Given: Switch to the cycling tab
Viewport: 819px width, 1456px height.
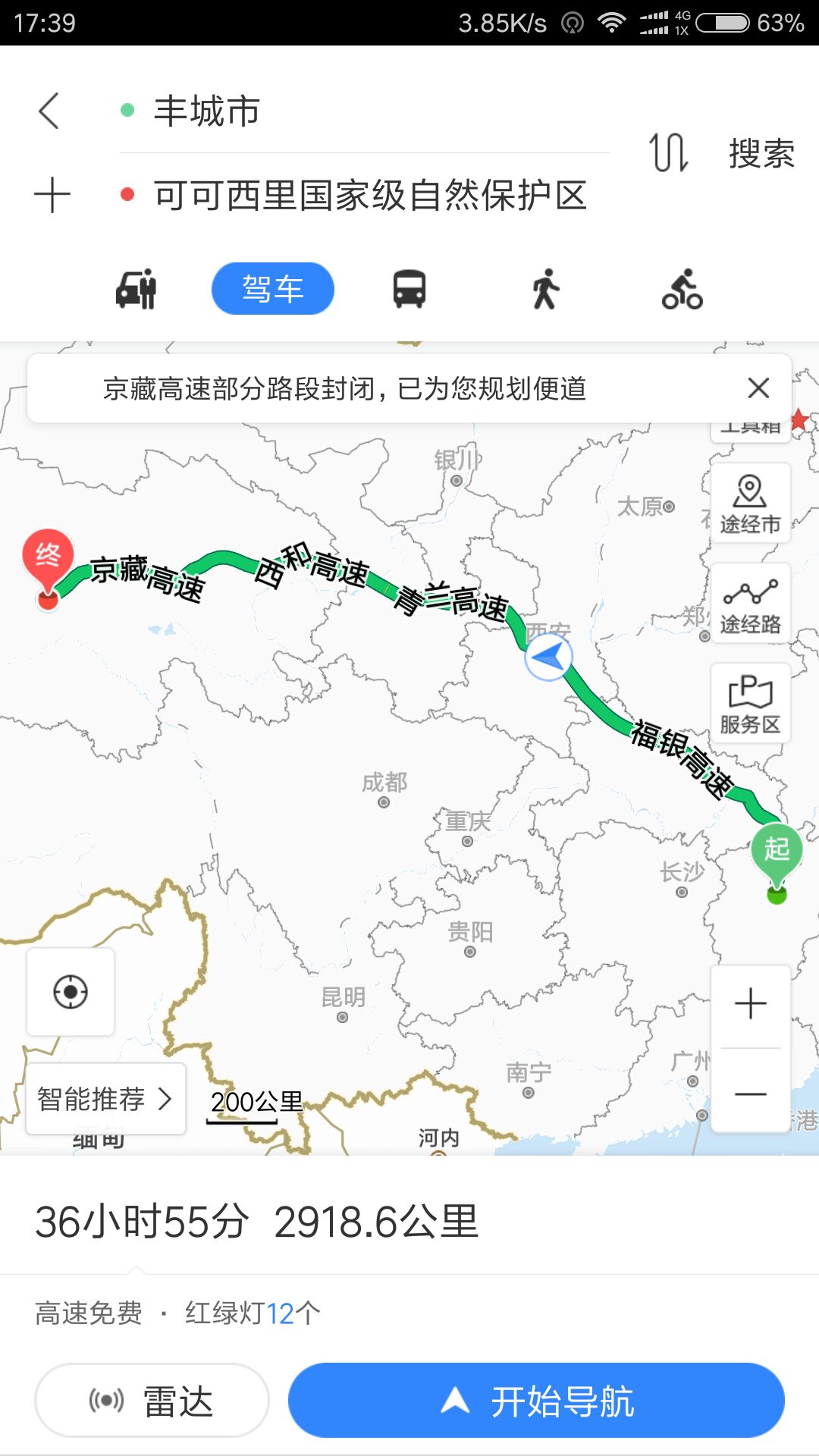Looking at the screenshot, I should click(x=682, y=289).
